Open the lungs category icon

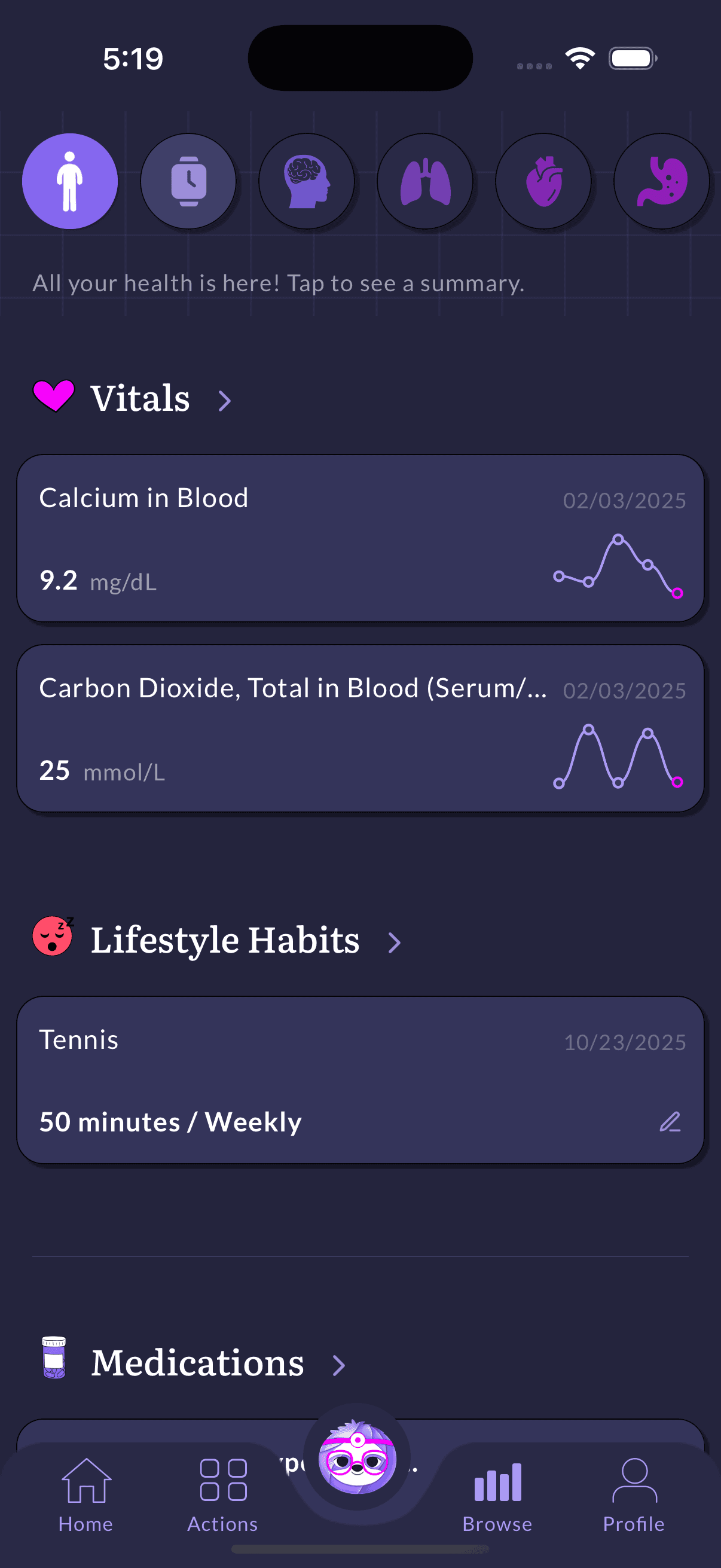click(426, 181)
